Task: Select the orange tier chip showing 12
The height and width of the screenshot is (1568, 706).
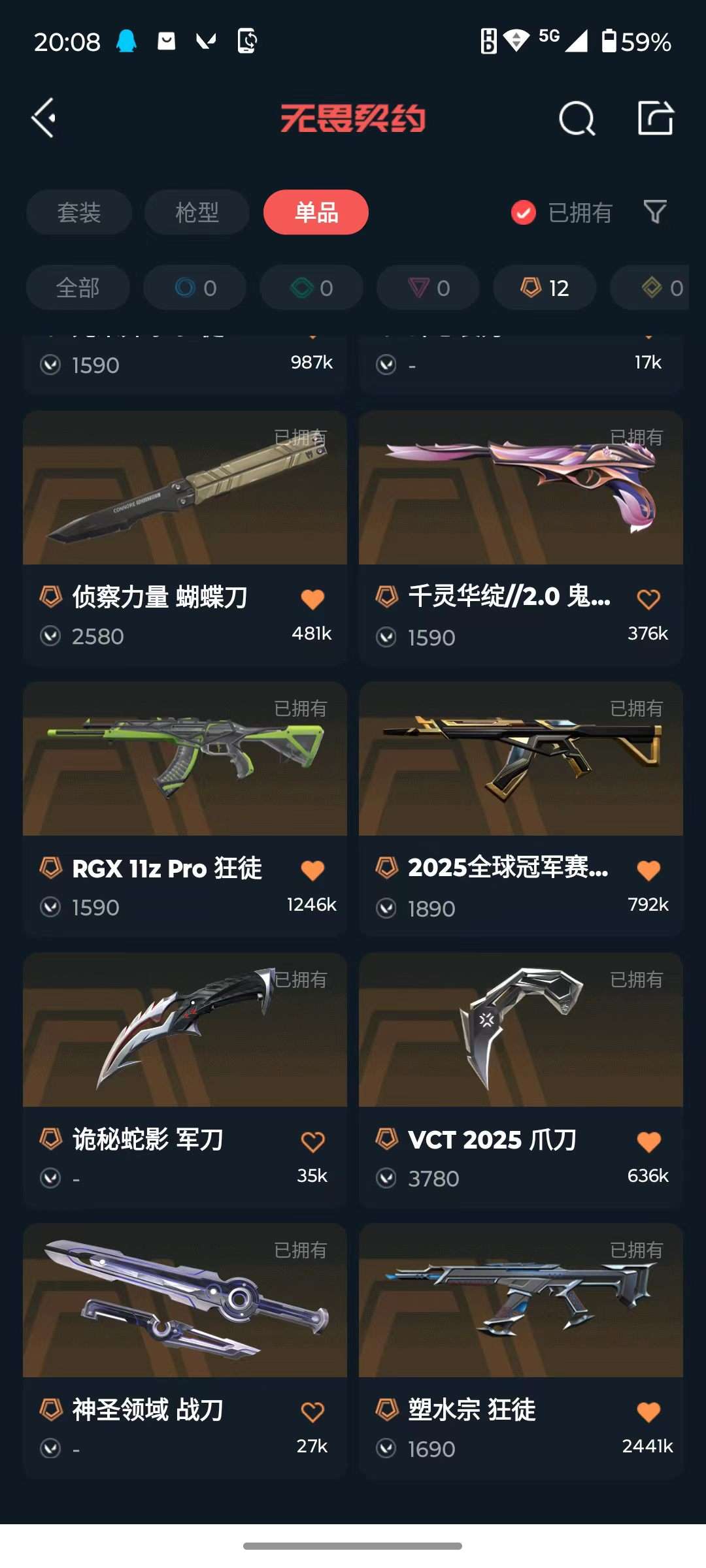Action: (x=545, y=287)
